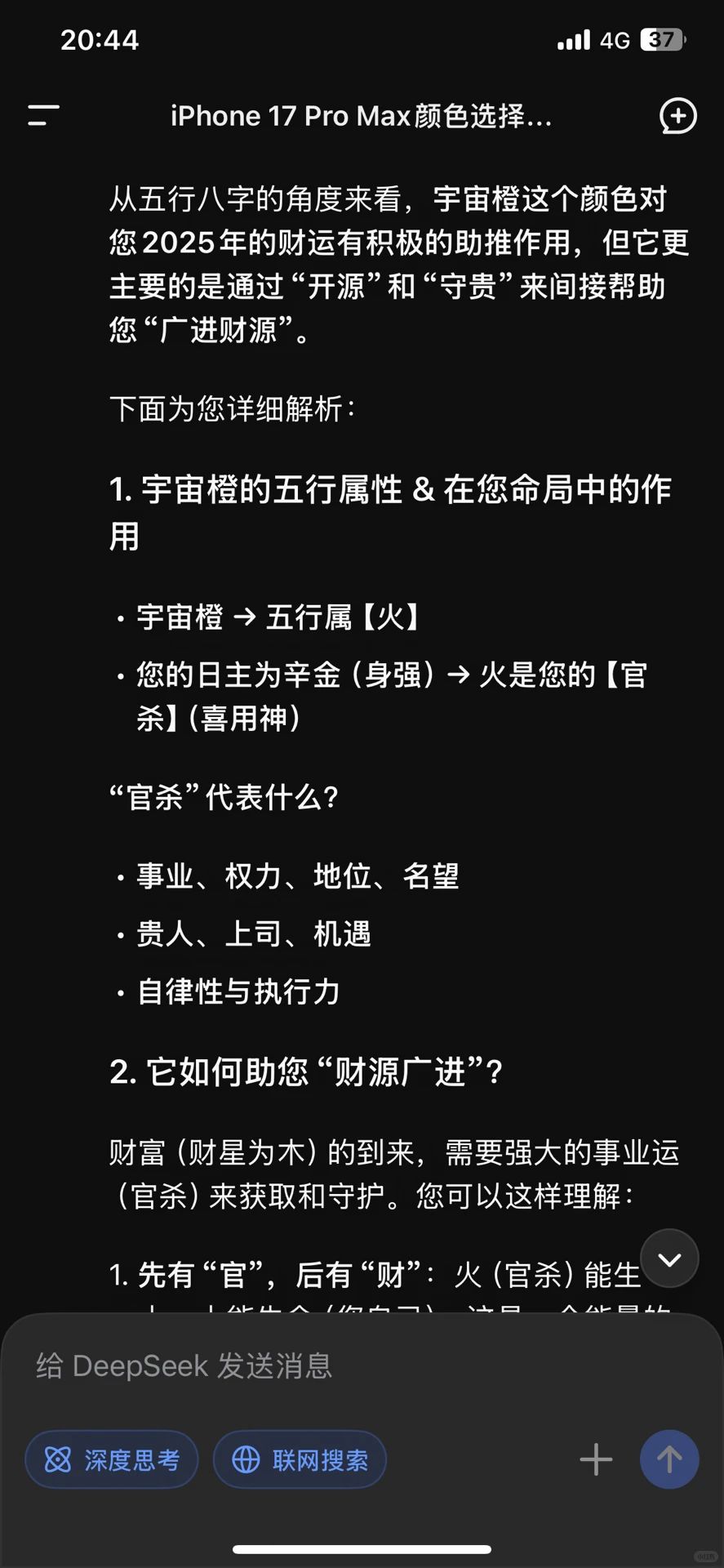724x1568 pixels.
Task: Start a new chat
Action: click(677, 115)
